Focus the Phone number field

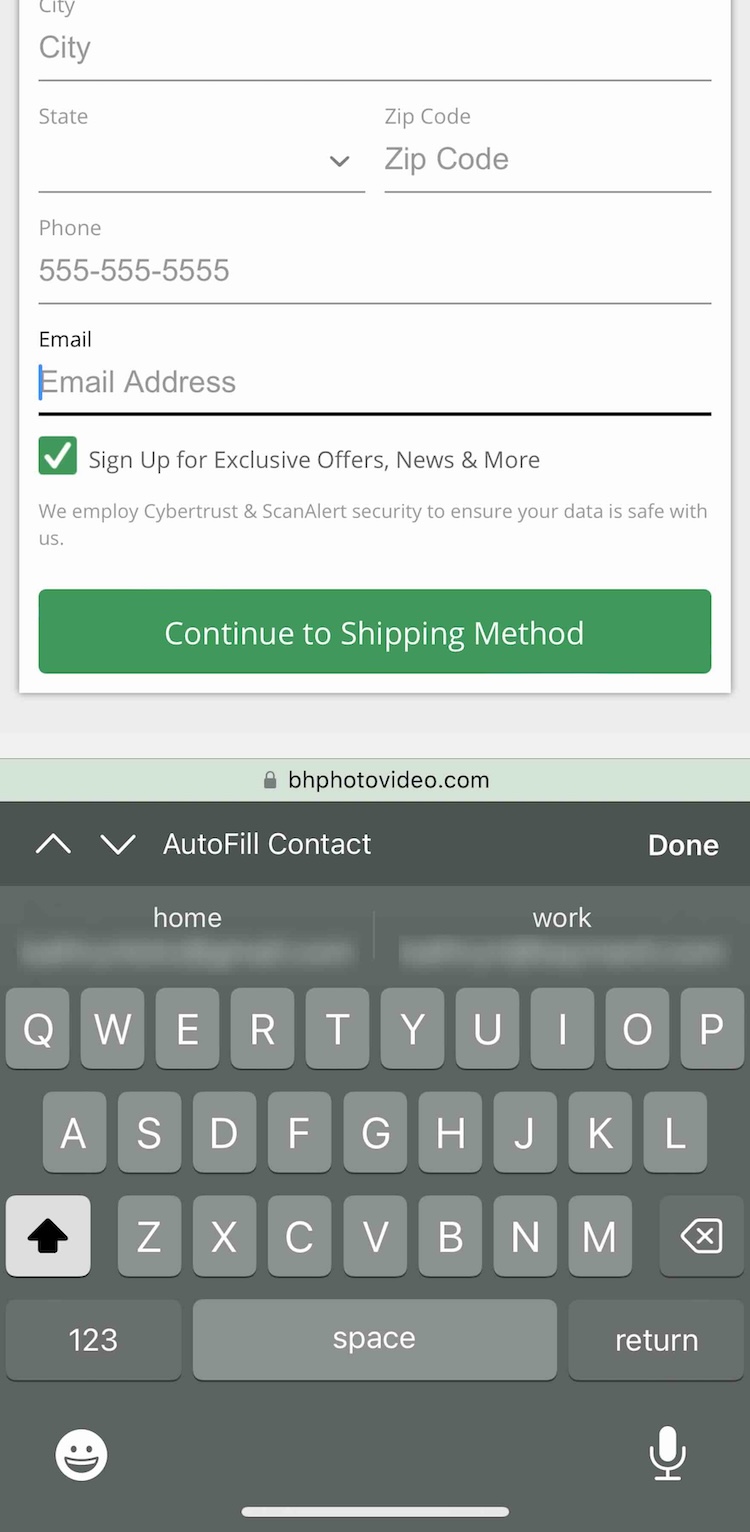click(374, 271)
